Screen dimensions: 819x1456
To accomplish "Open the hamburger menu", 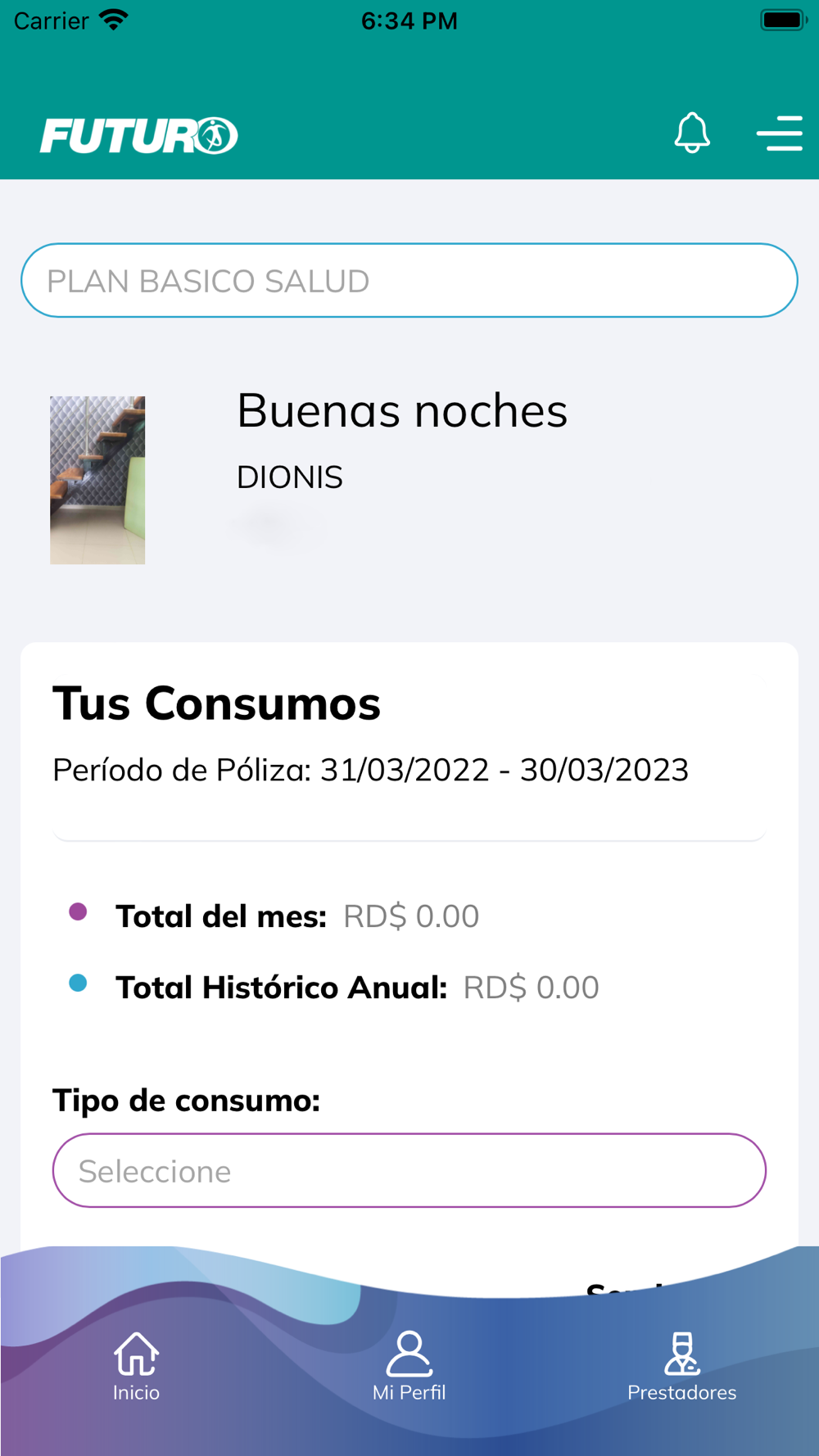I will coord(779,133).
